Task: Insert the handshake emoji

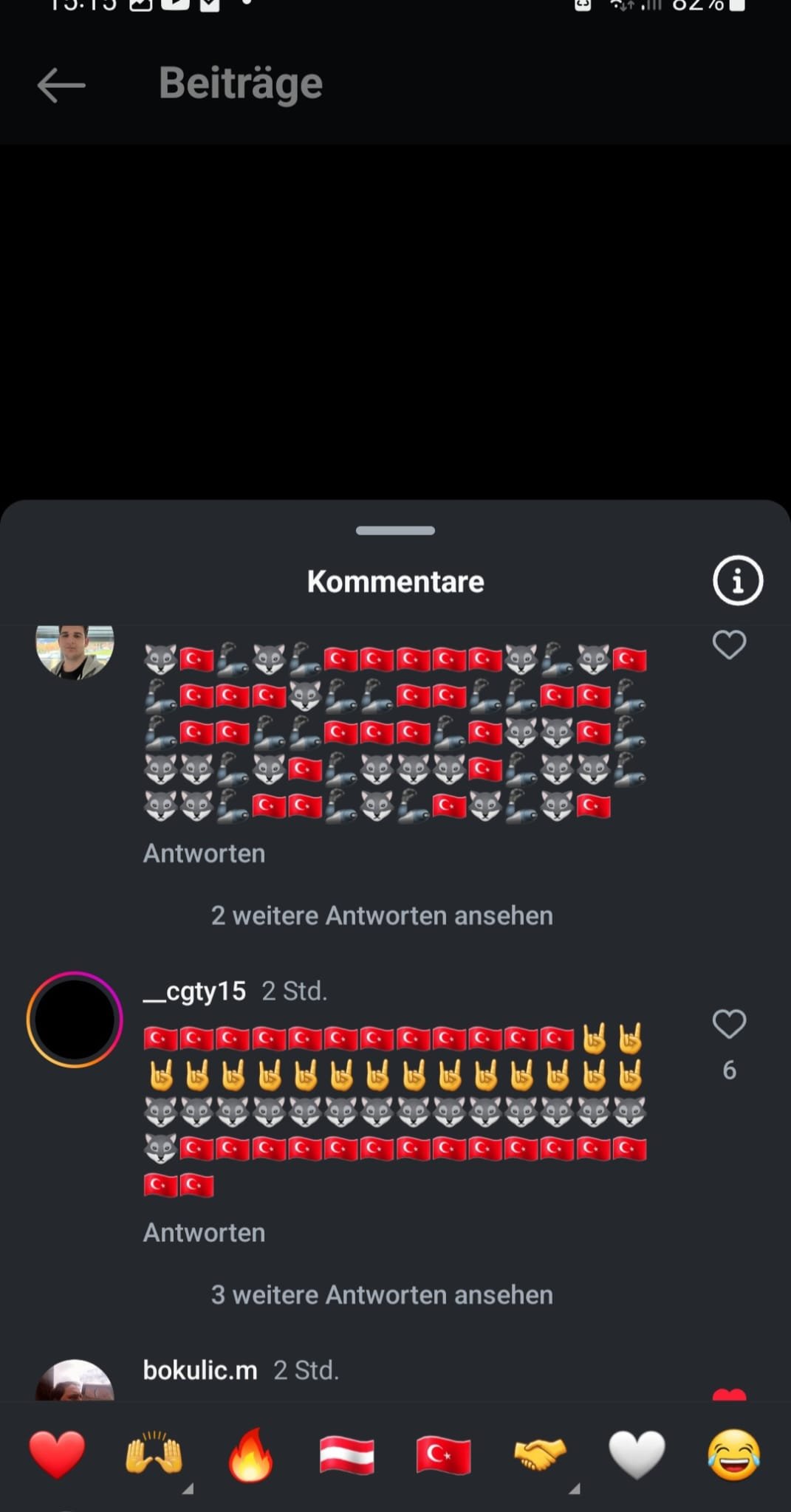Action: coord(540,1456)
